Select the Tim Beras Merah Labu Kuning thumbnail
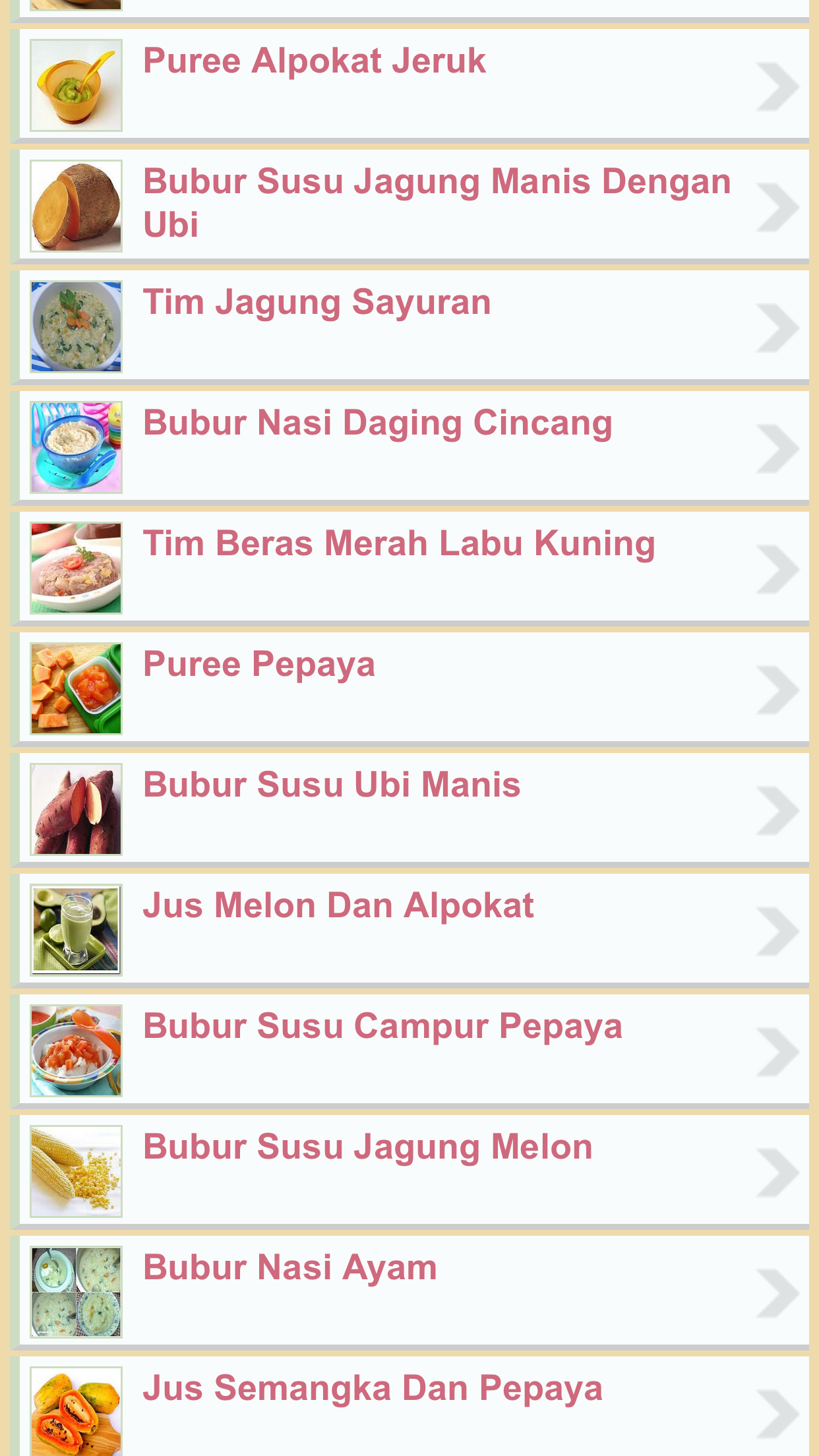The height and width of the screenshot is (1456, 819). pyautogui.click(x=76, y=568)
